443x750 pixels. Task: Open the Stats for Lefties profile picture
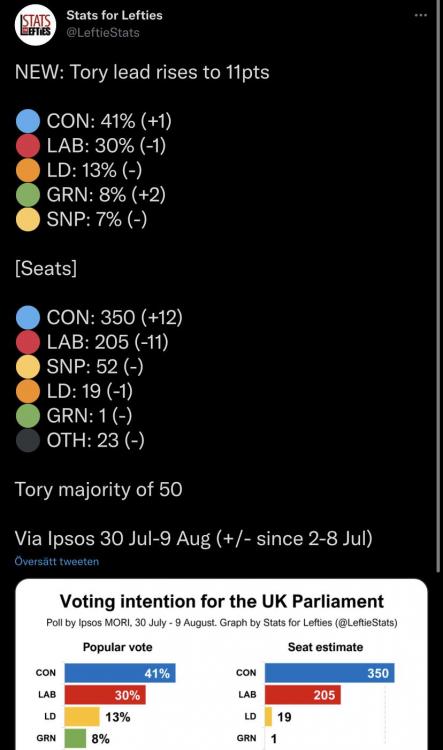[x=36, y=25]
